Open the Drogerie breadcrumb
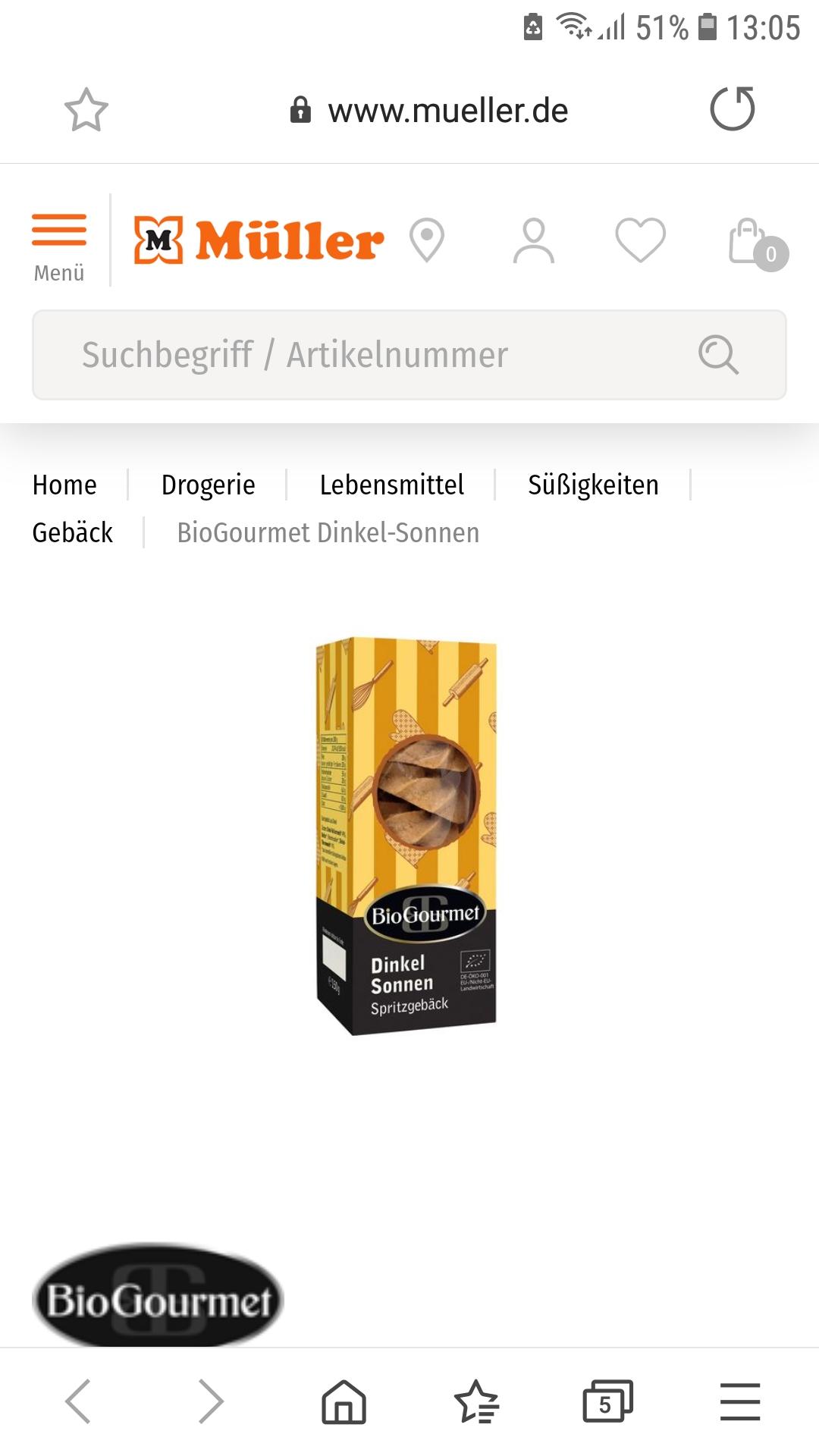This screenshot has width=819, height=1456. coord(209,485)
